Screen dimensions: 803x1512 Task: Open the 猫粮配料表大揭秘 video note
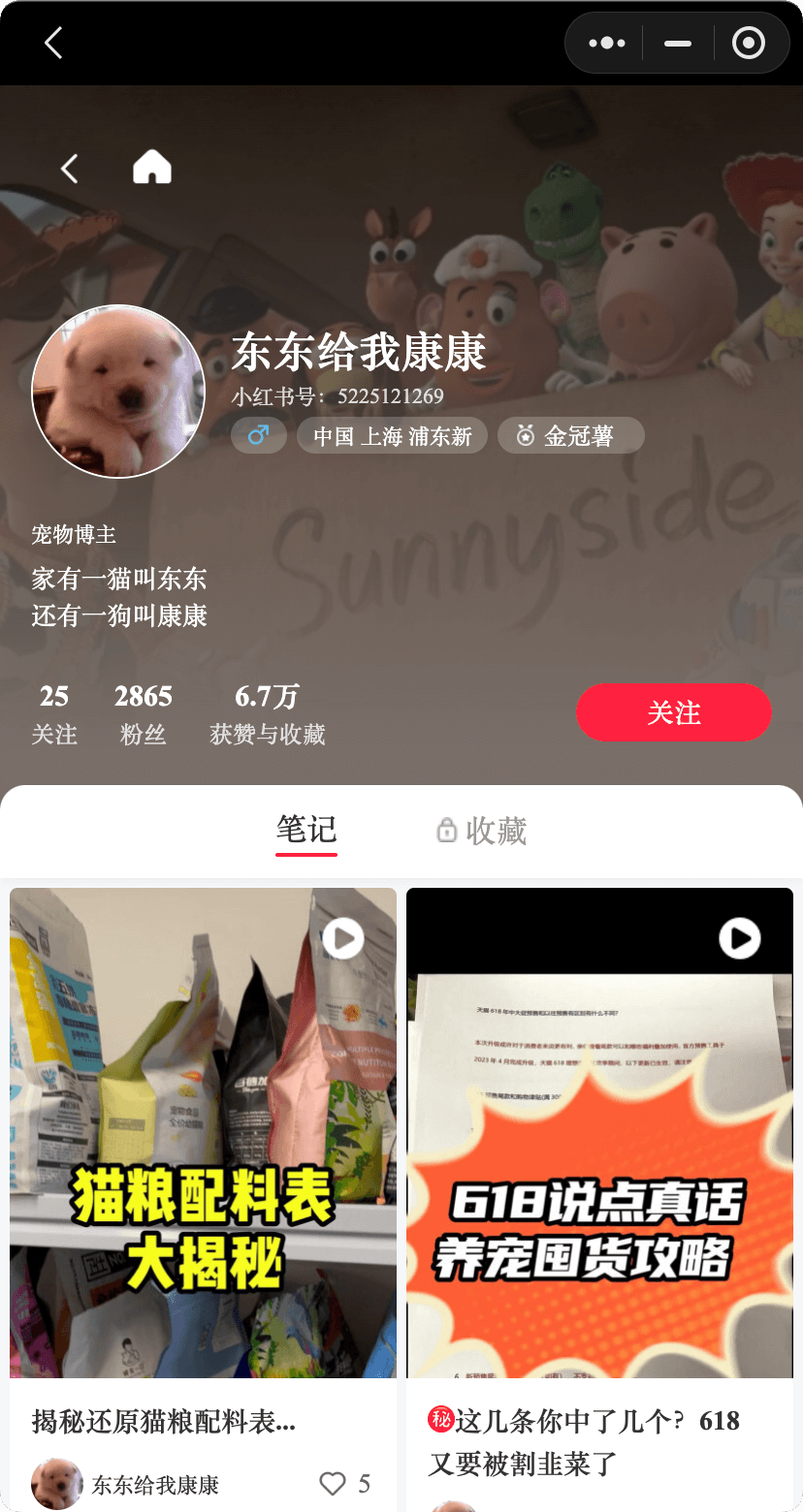click(203, 1132)
